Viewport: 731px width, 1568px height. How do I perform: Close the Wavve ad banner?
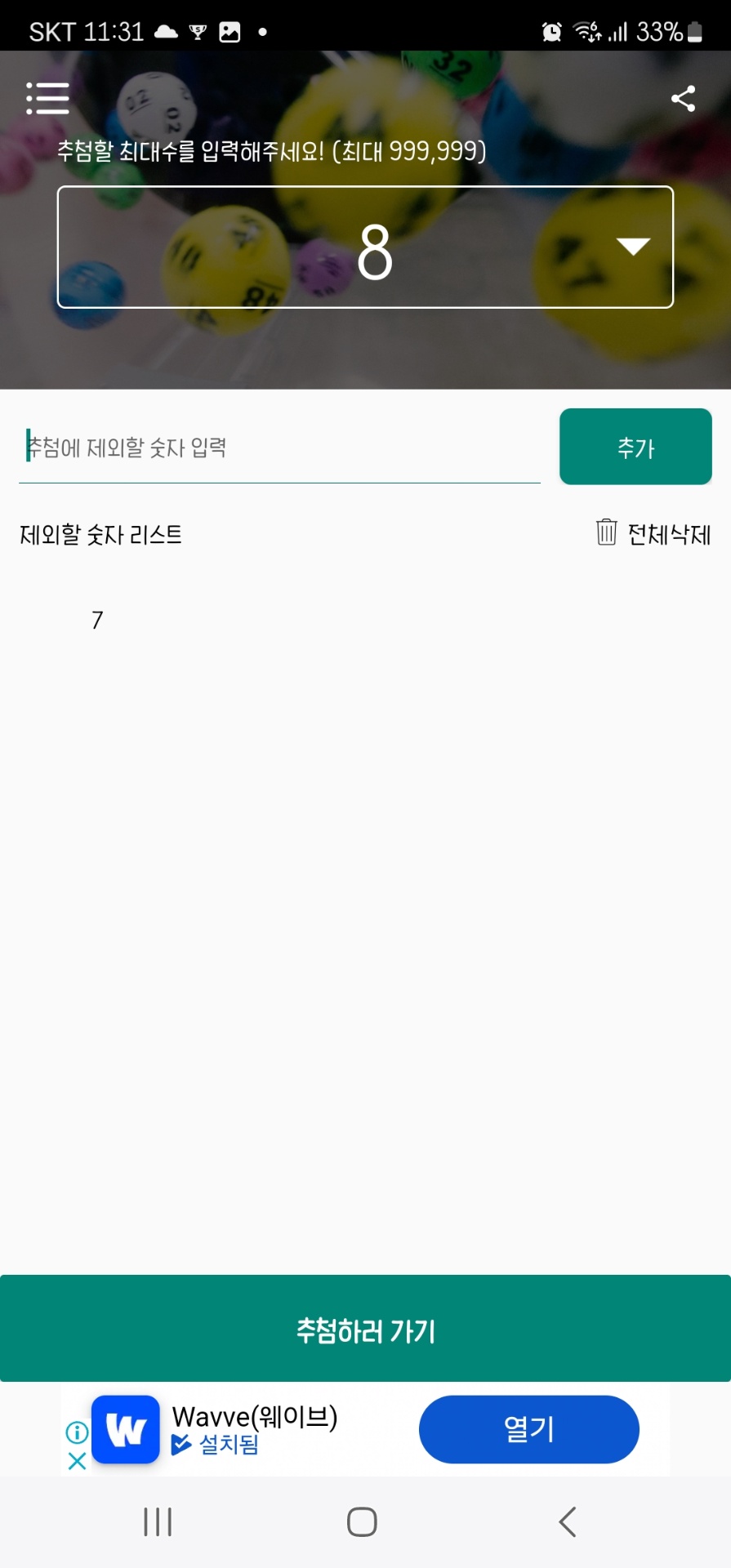click(x=77, y=1461)
